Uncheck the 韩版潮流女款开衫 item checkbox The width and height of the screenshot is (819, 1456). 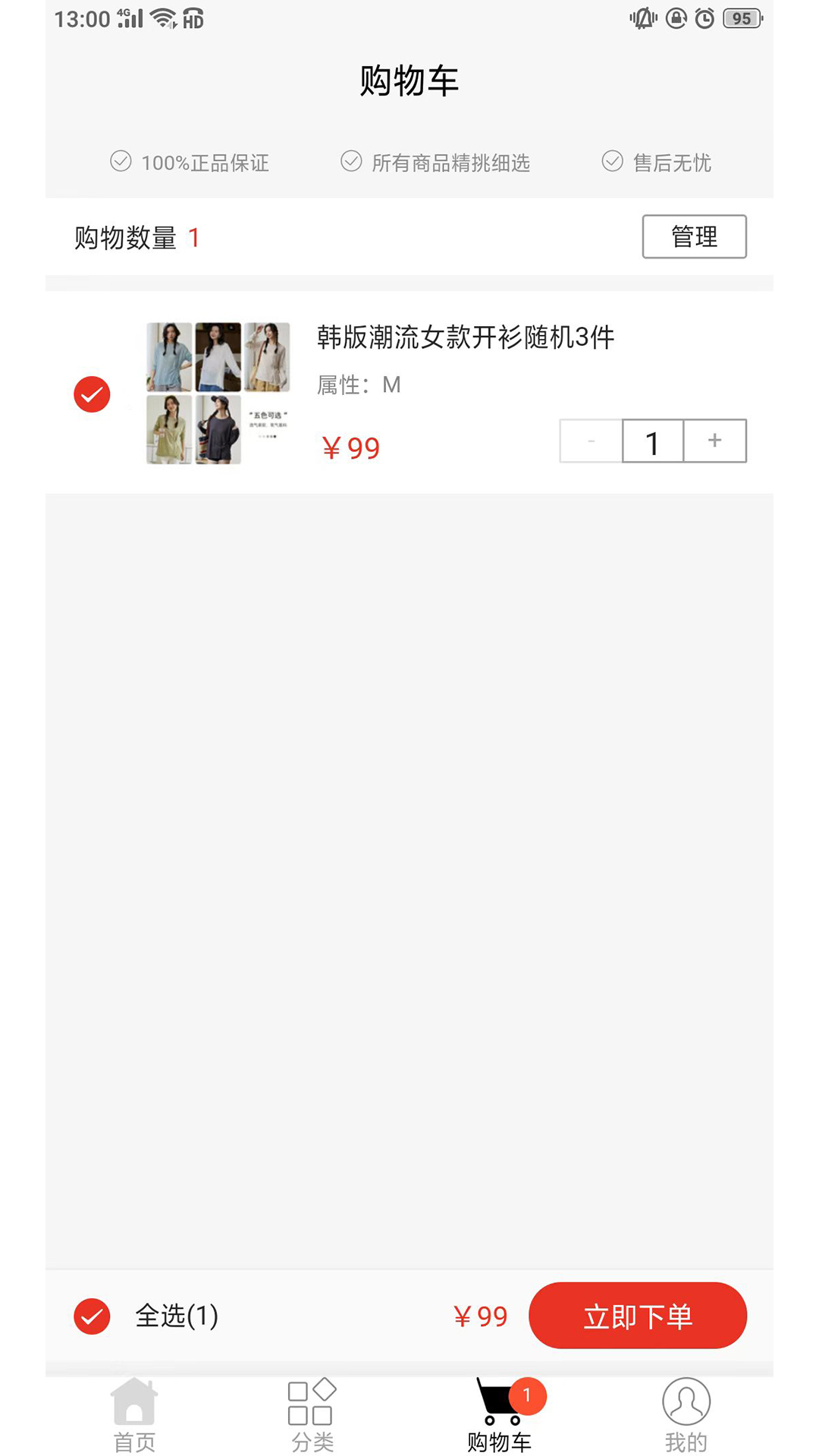coord(92,394)
